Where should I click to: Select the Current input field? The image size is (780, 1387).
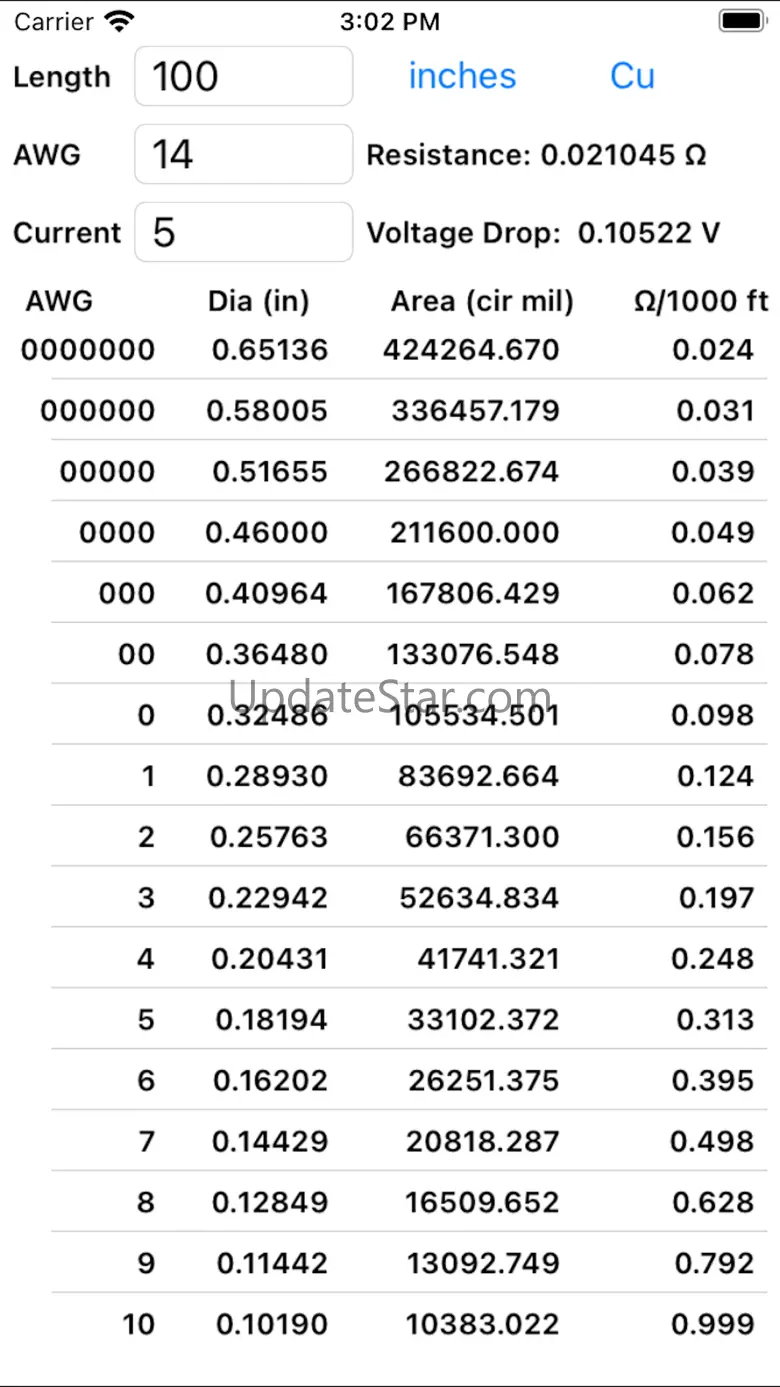(x=243, y=232)
